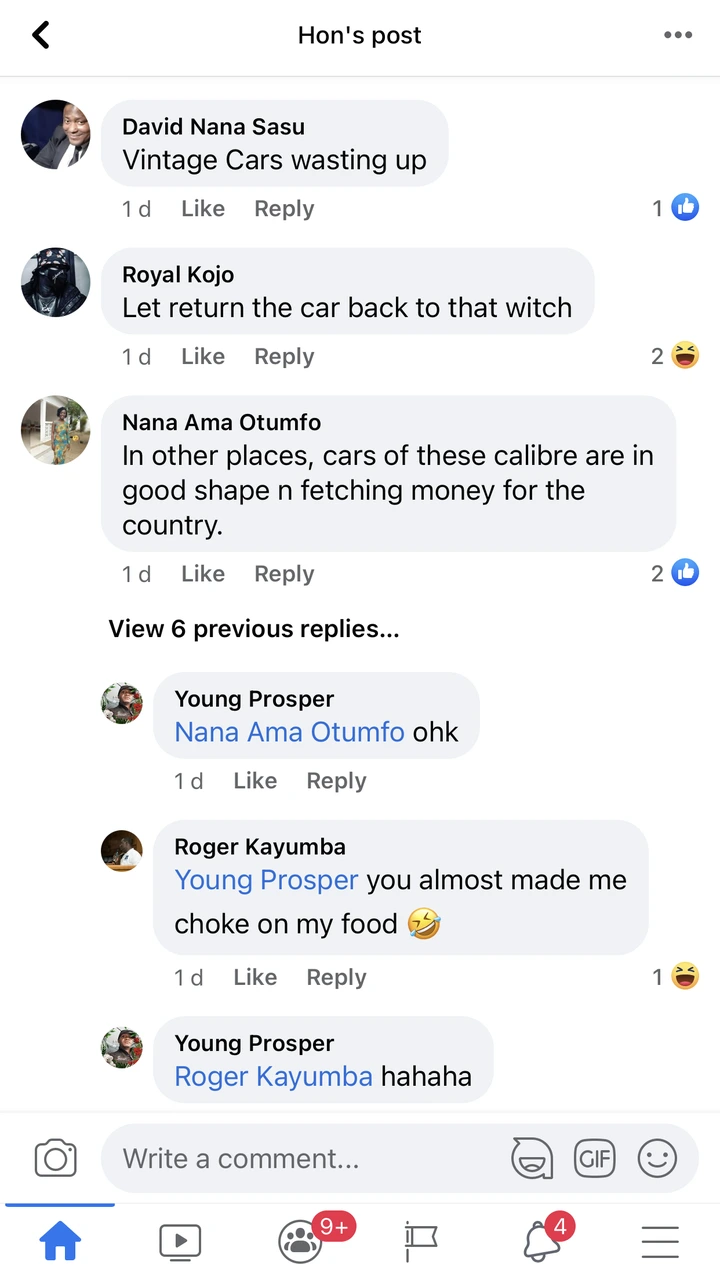Open the Pages flag tab
Viewport: 720px width, 1280px height.
[x=420, y=1242]
